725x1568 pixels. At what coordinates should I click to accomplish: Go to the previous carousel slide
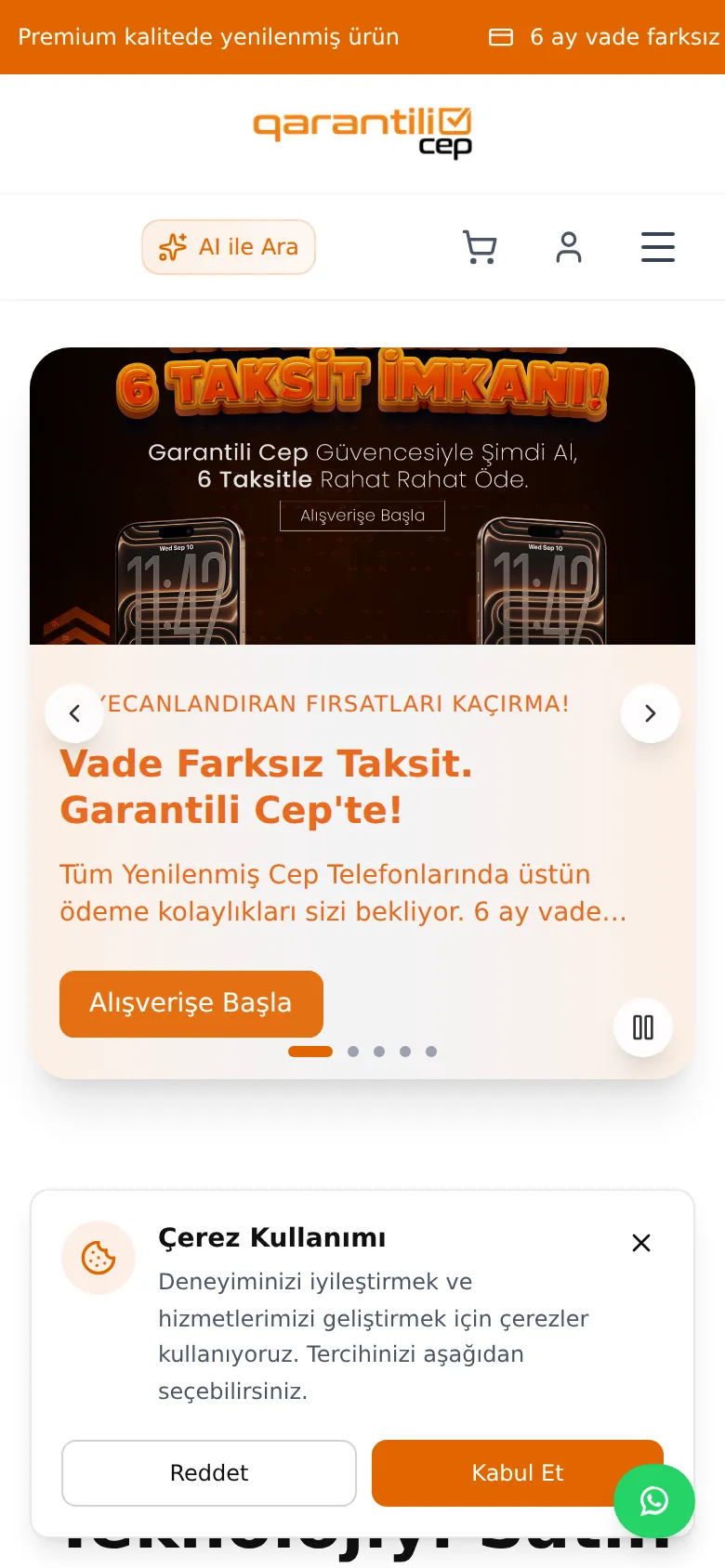click(74, 713)
